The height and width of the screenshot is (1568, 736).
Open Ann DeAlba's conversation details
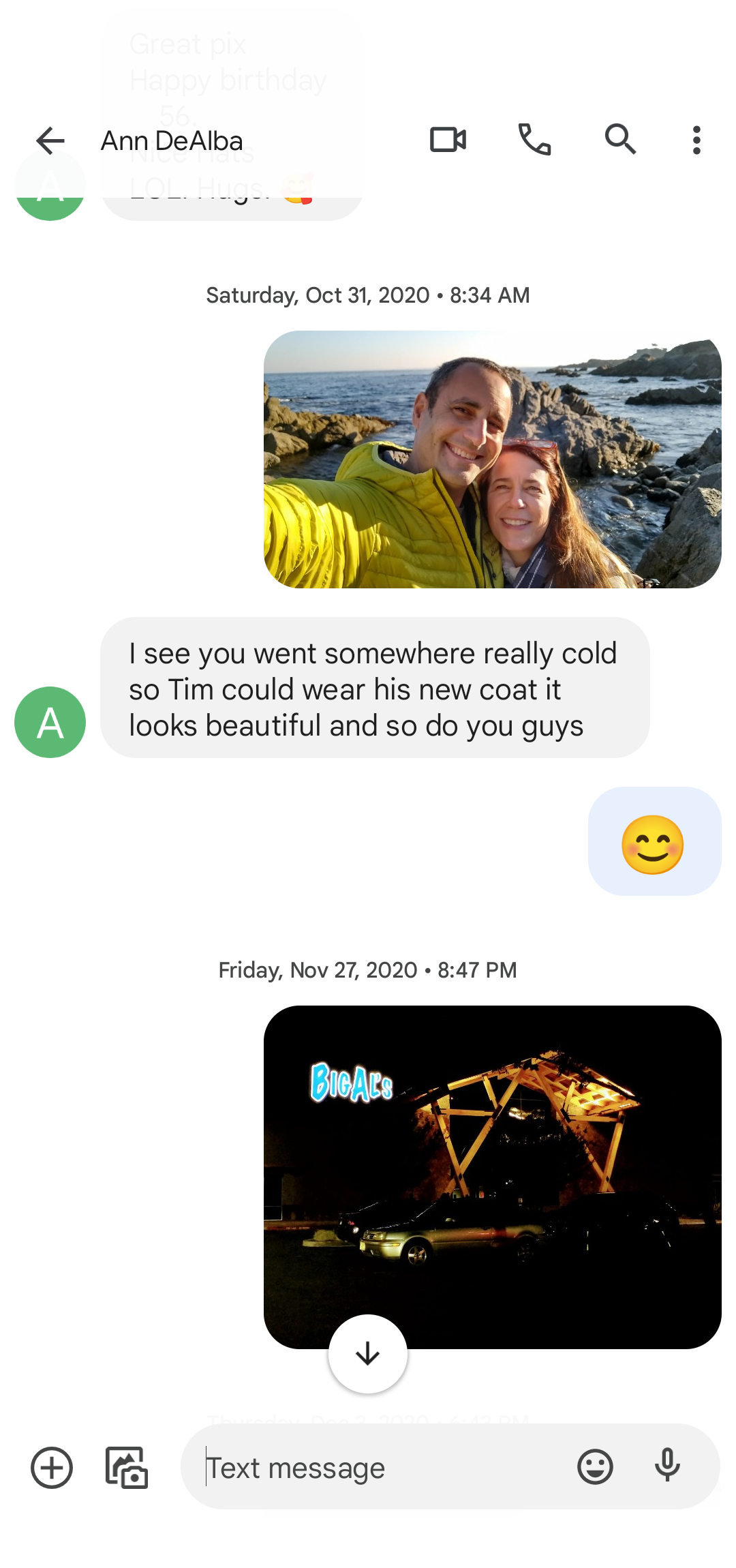click(172, 141)
